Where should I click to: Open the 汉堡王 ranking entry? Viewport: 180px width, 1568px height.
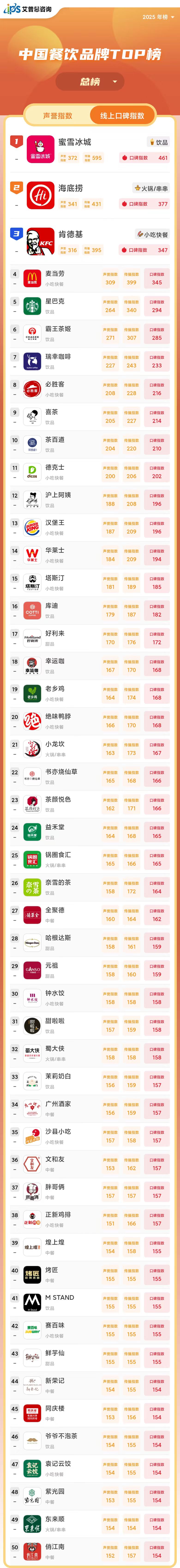coord(90,527)
